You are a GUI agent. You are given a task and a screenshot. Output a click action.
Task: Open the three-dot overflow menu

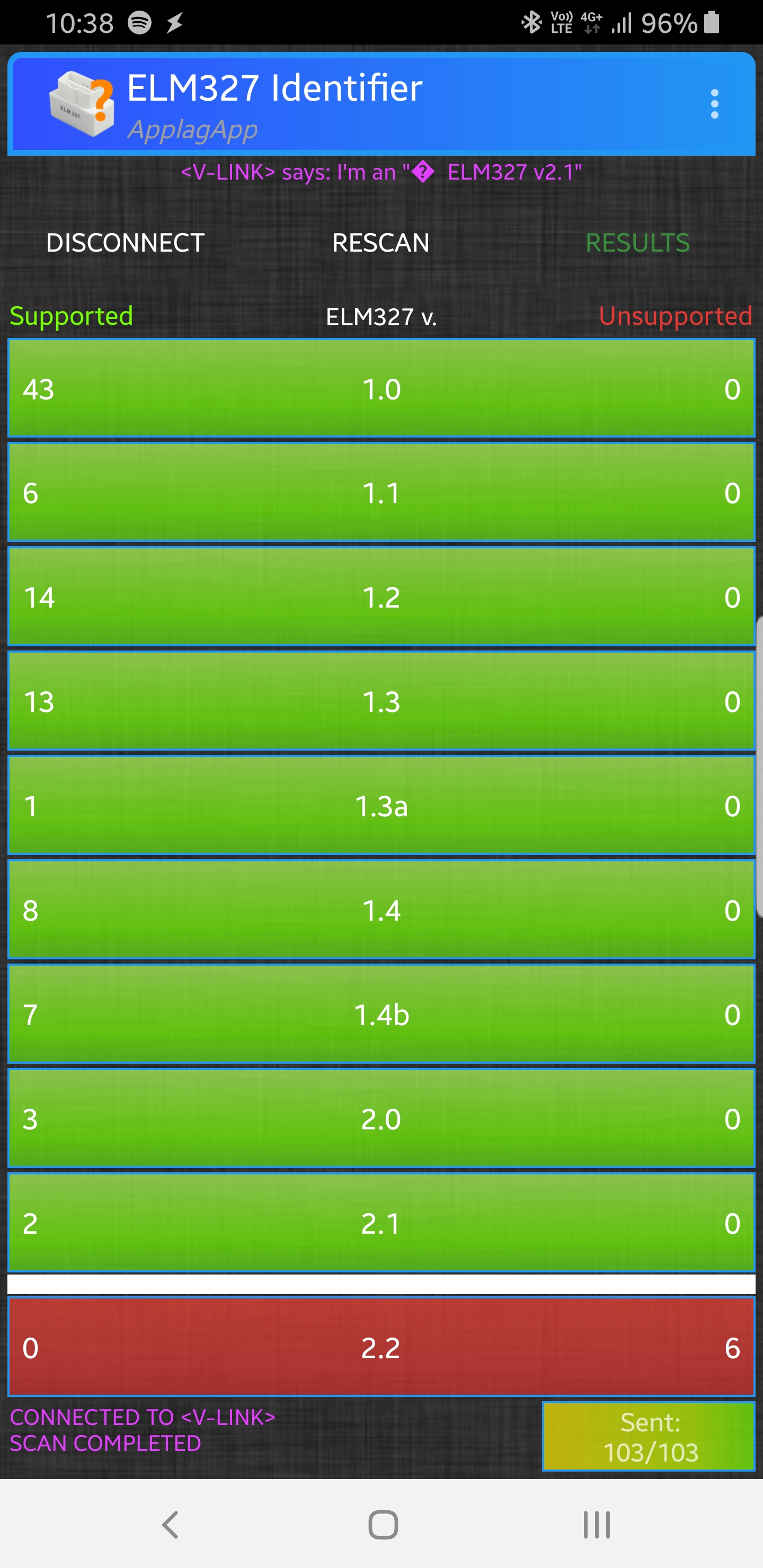coord(714,104)
